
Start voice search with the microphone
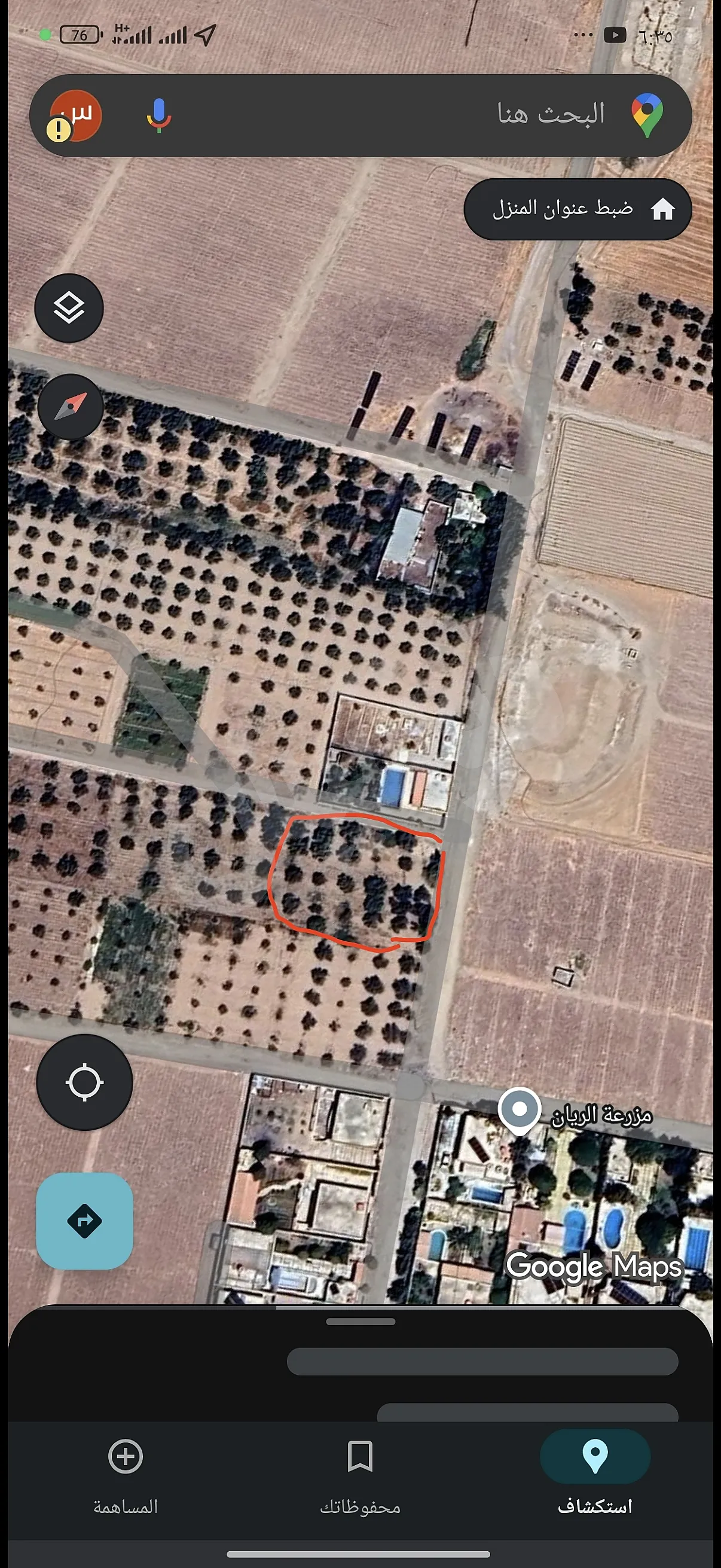pos(159,115)
